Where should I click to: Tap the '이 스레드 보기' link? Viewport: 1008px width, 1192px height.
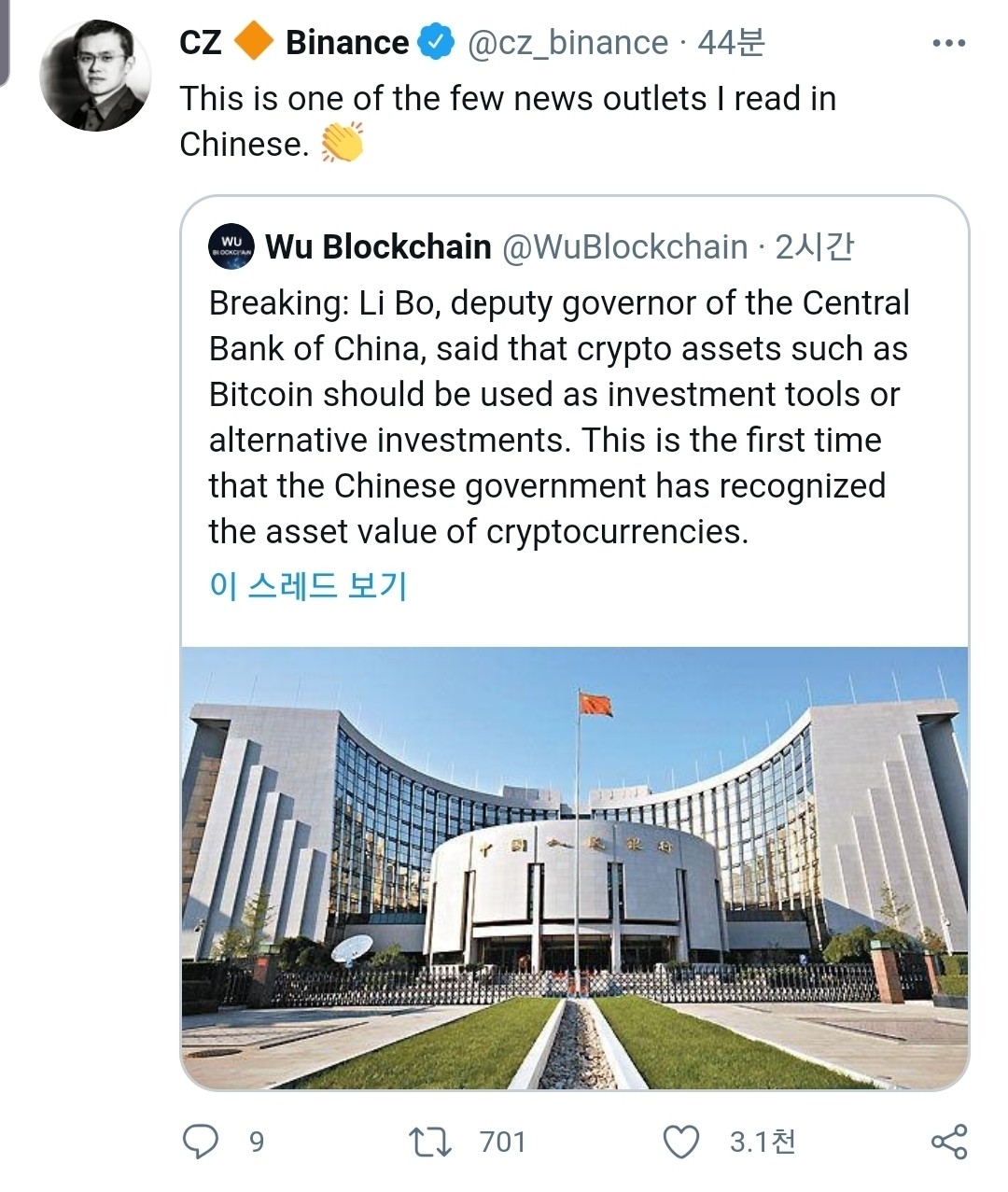click(308, 585)
